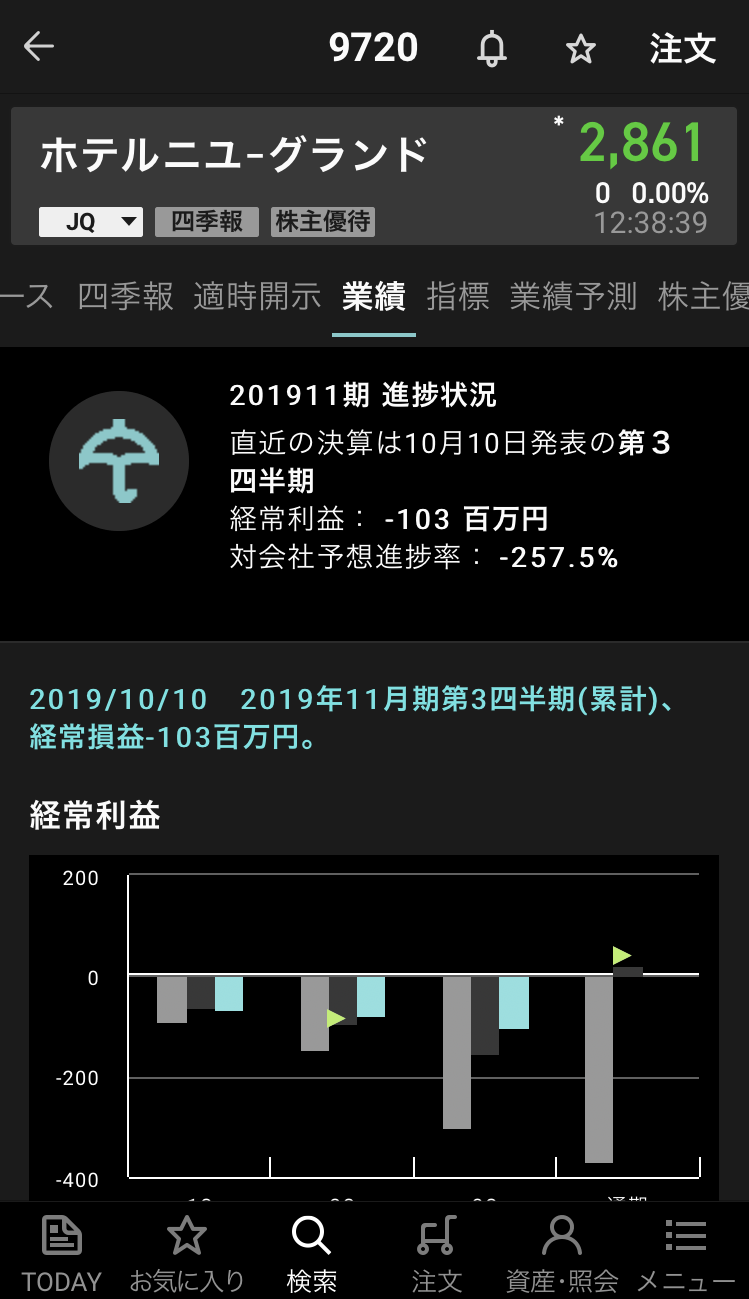Tap the 注文 button in the header

[x=683, y=48]
